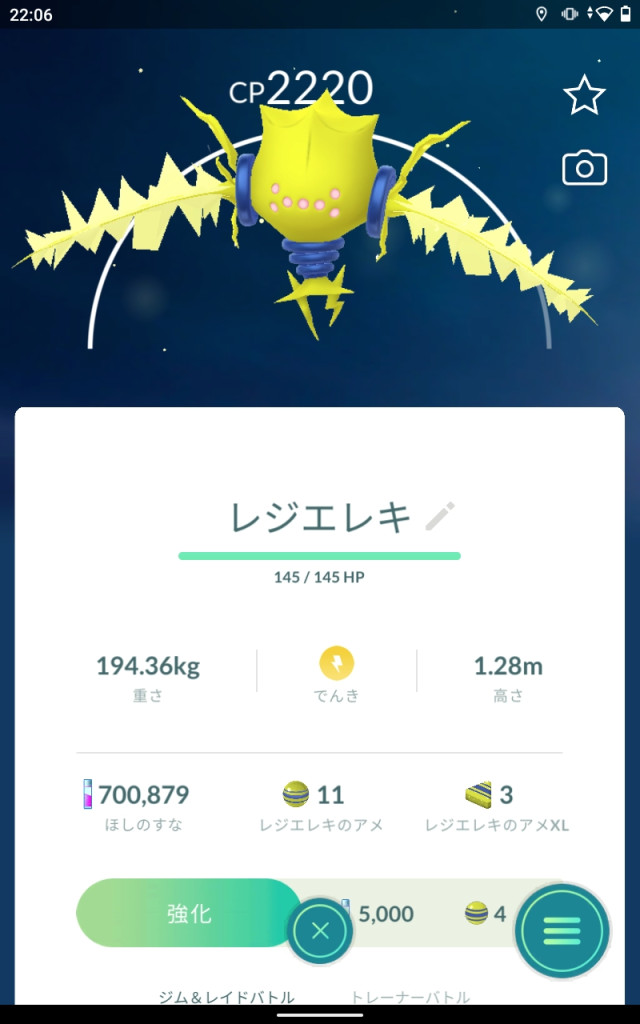Screen dimensions: 640x1024
Task: Switch to トレーナーバトル tab
Action: [410, 996]
